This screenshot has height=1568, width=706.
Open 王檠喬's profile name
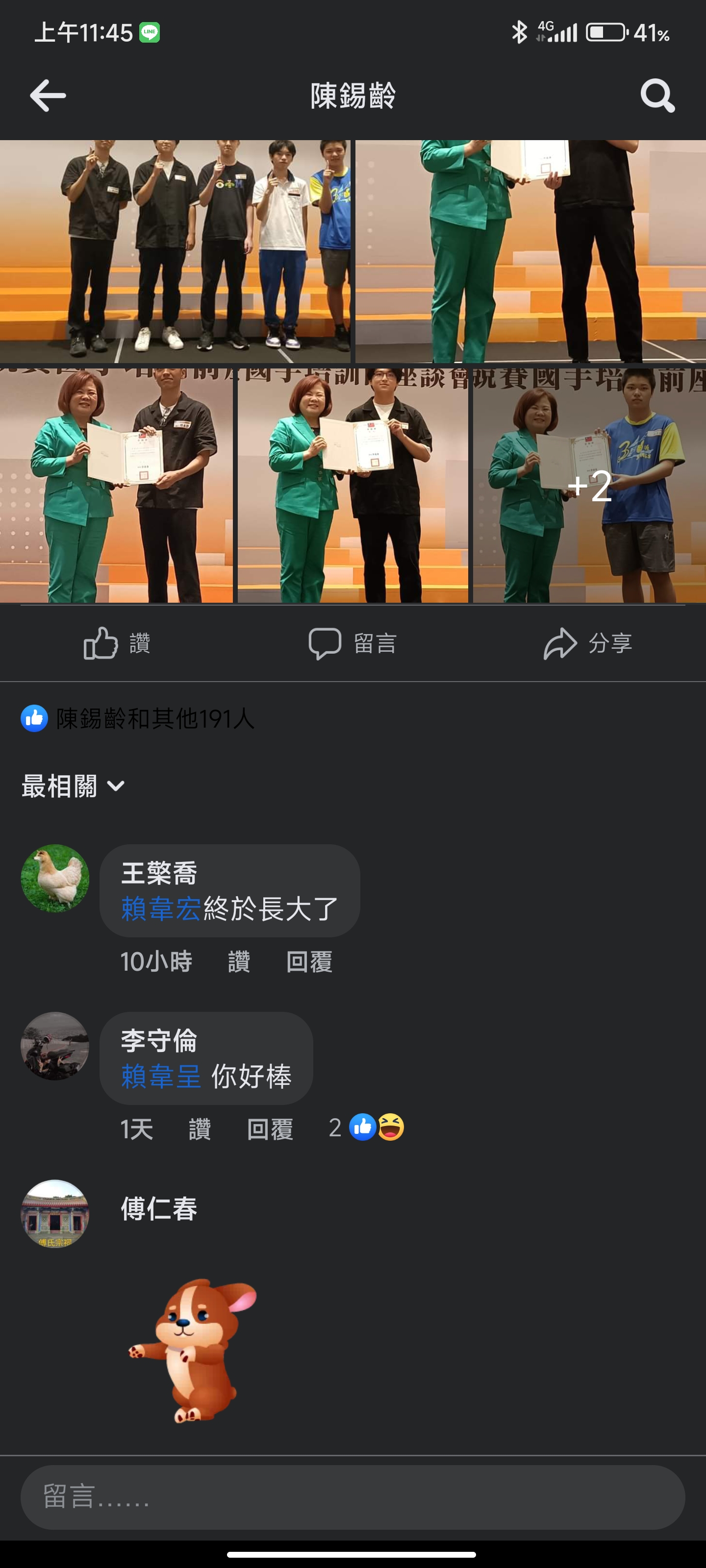[x=159, y=874]
